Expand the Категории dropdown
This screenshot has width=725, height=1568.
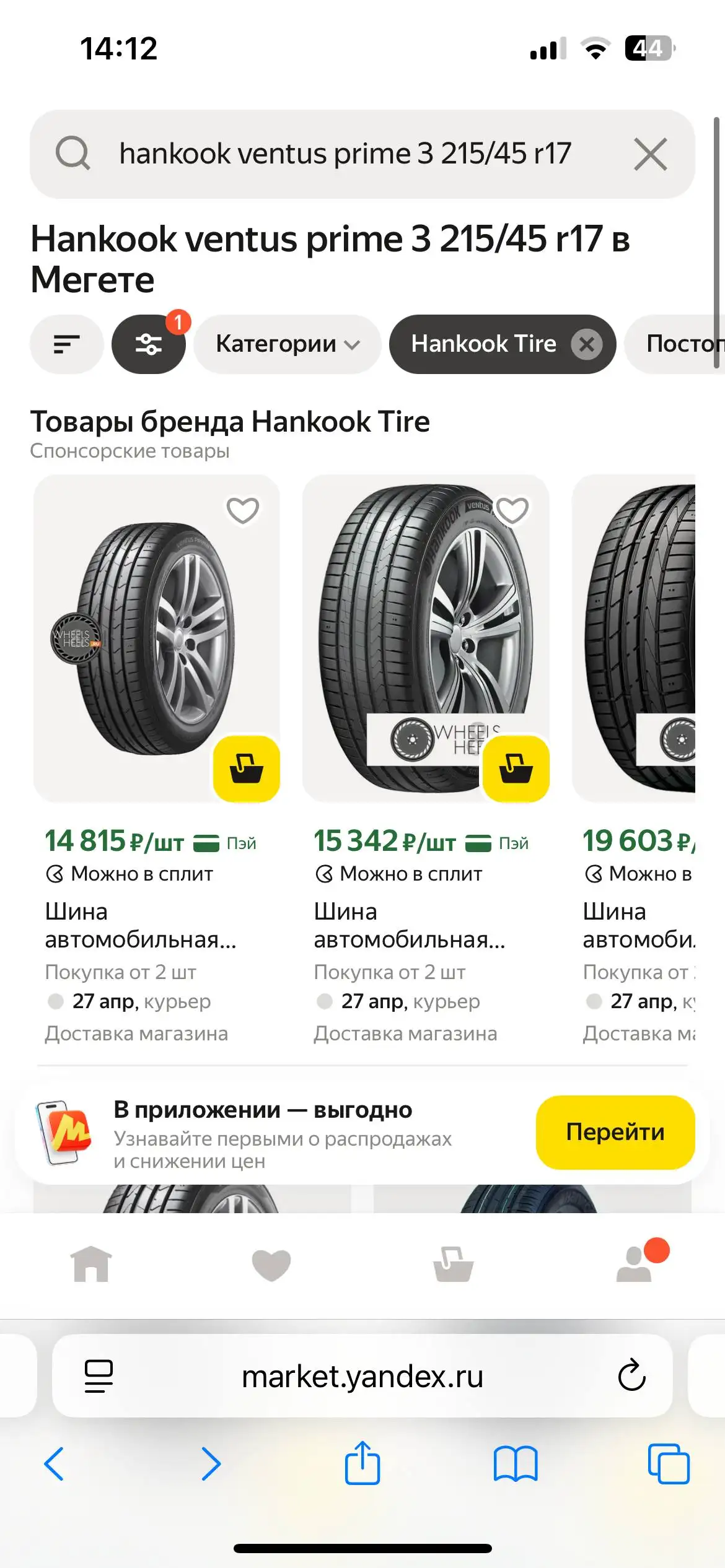pos(287,344)
